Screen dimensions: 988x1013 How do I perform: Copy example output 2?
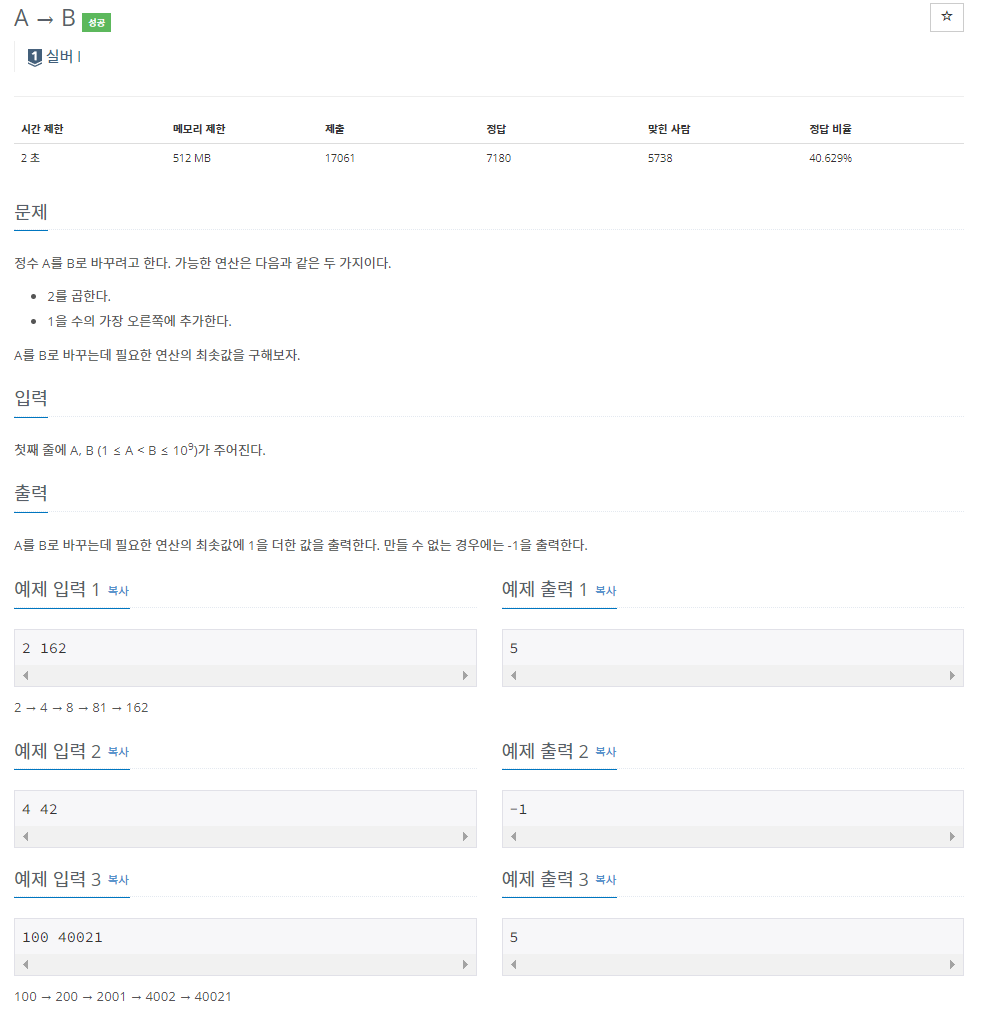tap(605, 752)
